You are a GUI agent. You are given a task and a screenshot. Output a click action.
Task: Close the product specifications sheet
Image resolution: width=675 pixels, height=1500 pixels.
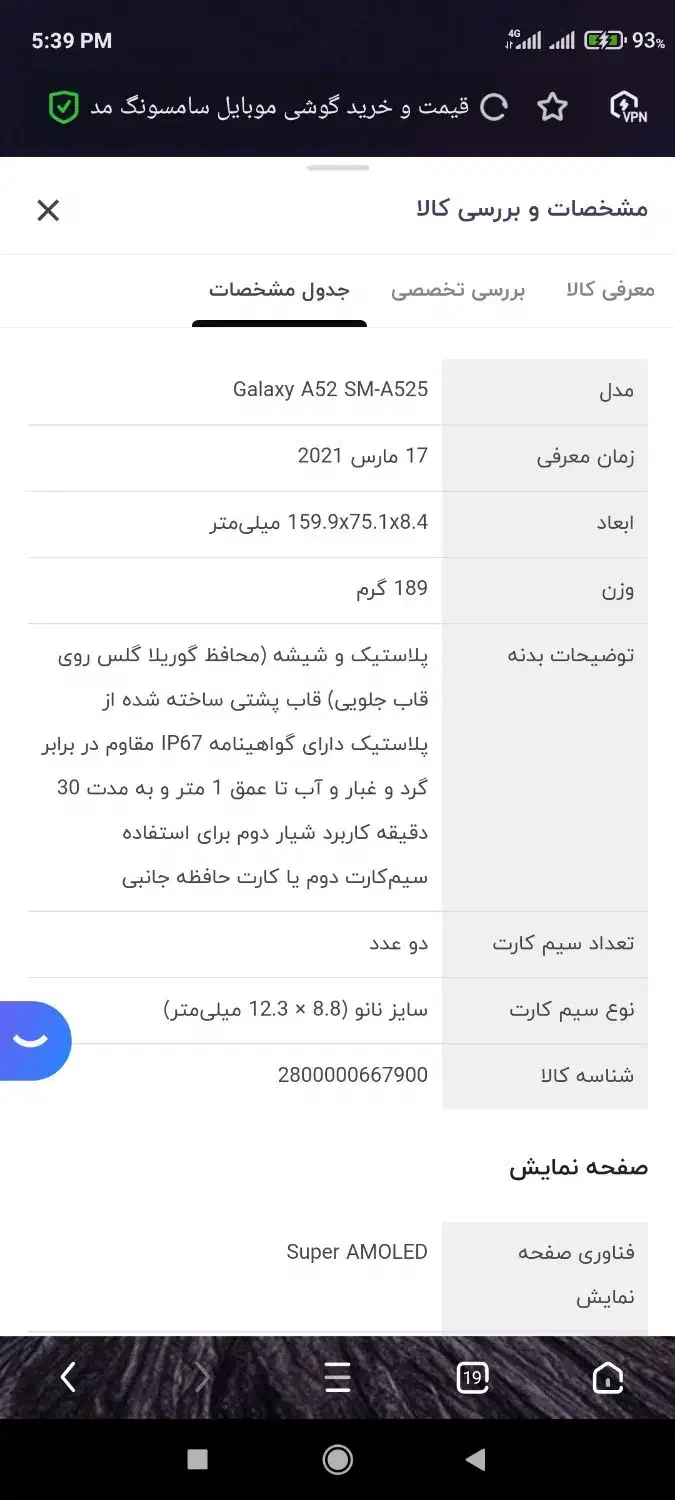(x=48, y=210)
